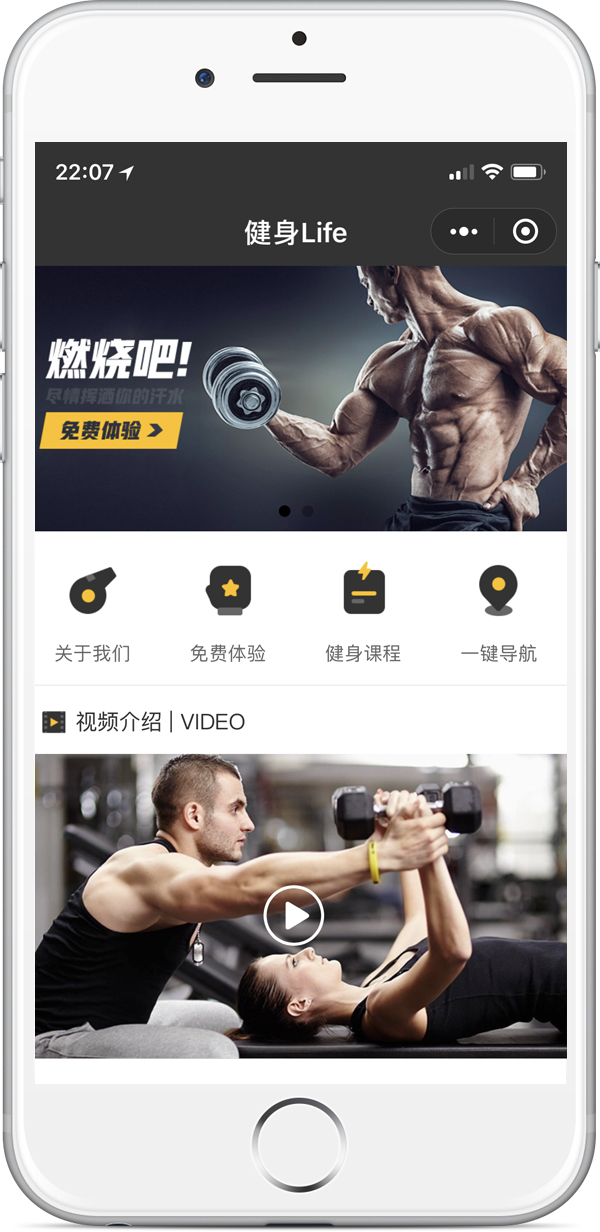The height and width of the screenshot is (1232, 600).
Task: Go to 健身课程 fitness courses
Action: [363, 610]
